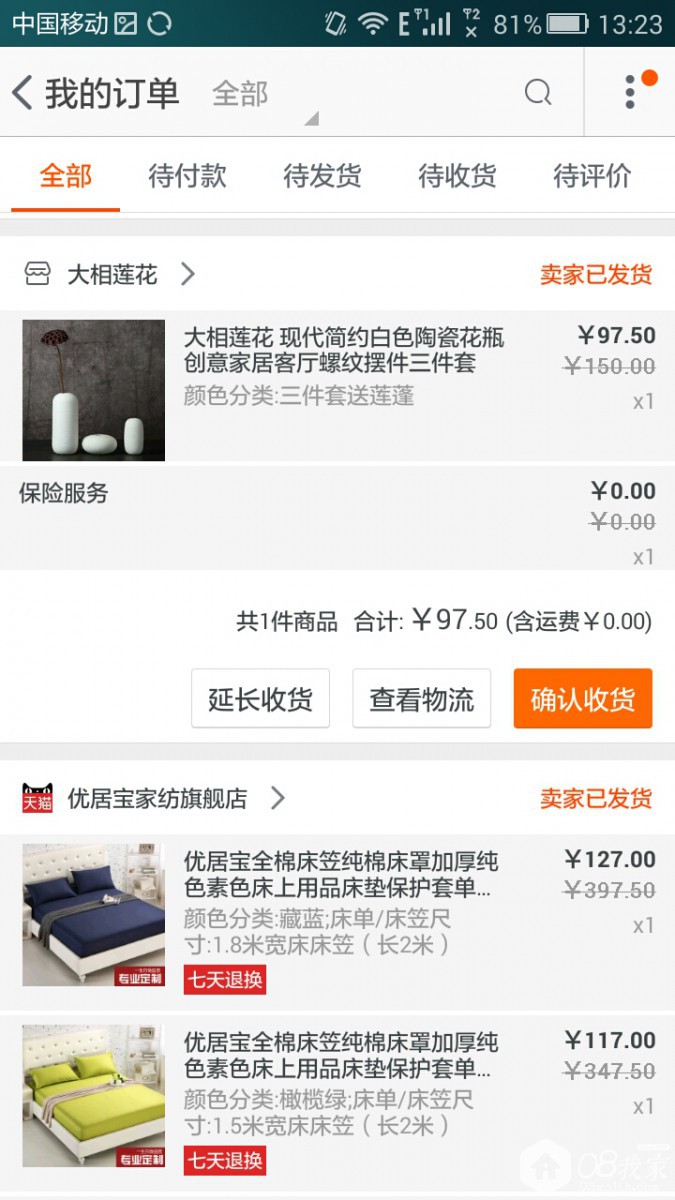Tap 确认收货 to confirm receipt

pos(582,699)
